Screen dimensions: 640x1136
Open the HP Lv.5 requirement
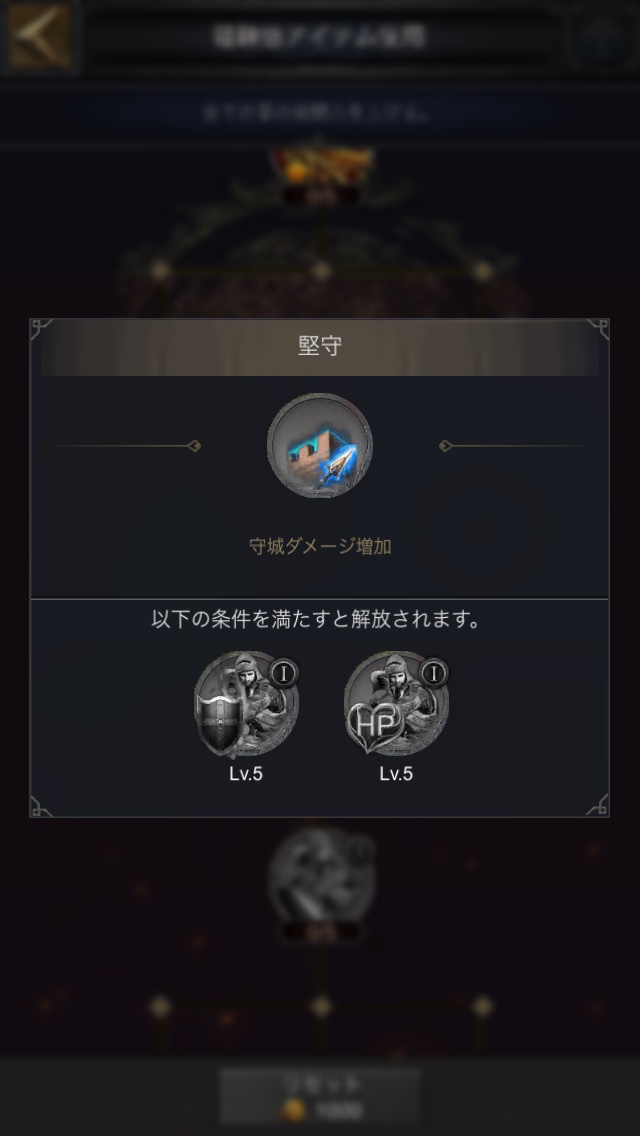tap(396, 705)
